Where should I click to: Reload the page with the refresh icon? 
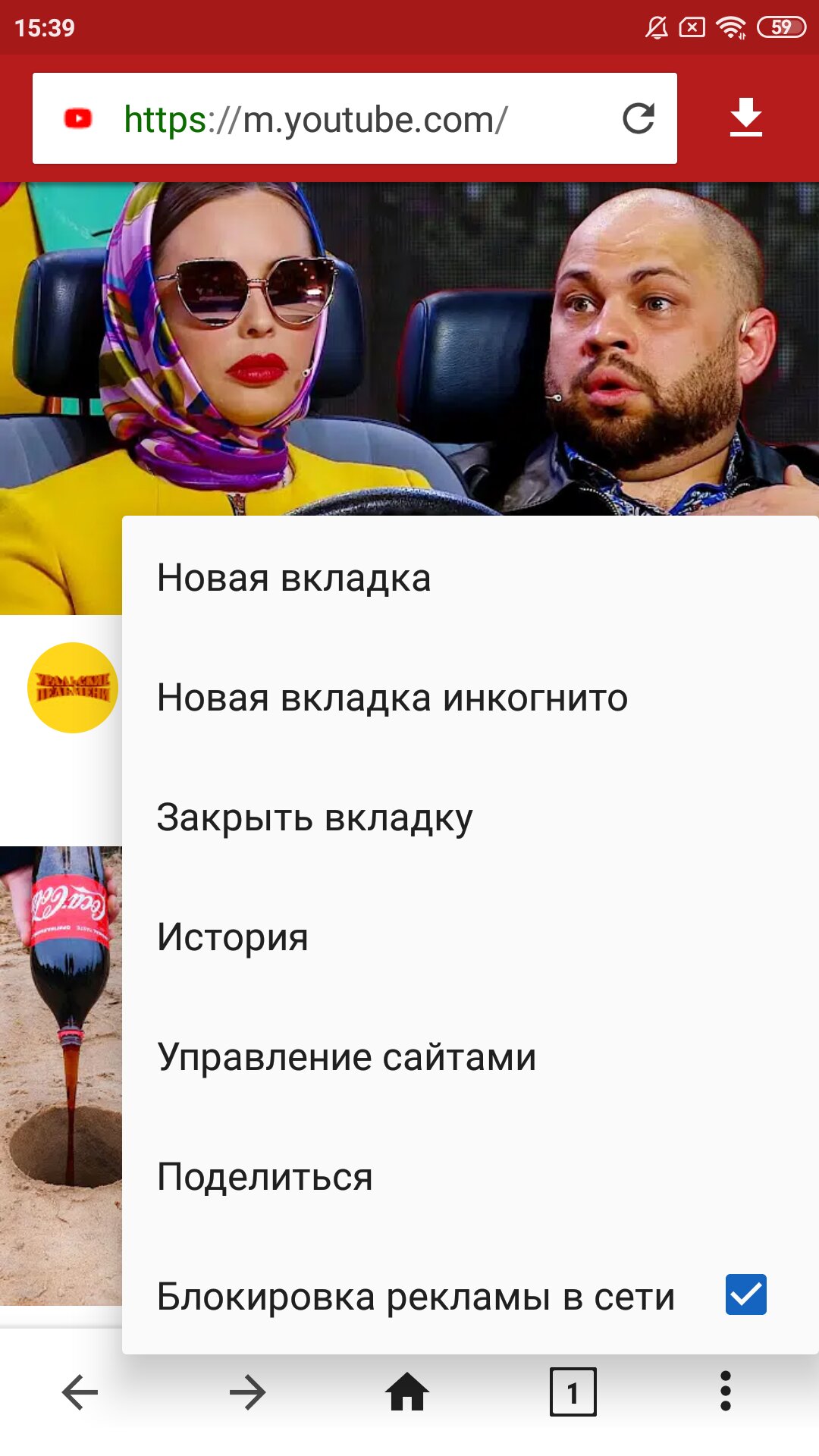(x=638, y=119)
